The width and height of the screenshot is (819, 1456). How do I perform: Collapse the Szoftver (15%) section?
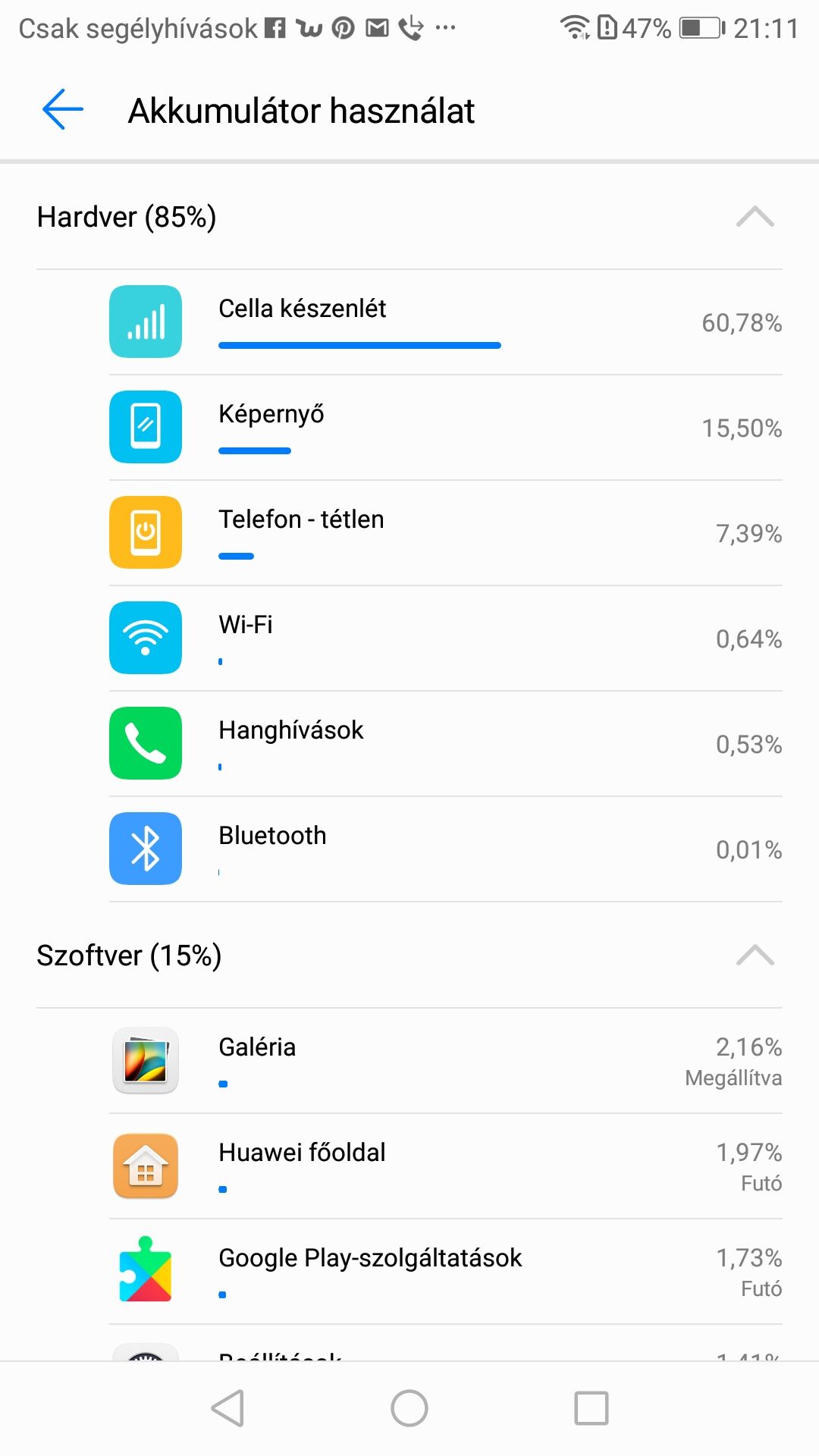[755, 955]
